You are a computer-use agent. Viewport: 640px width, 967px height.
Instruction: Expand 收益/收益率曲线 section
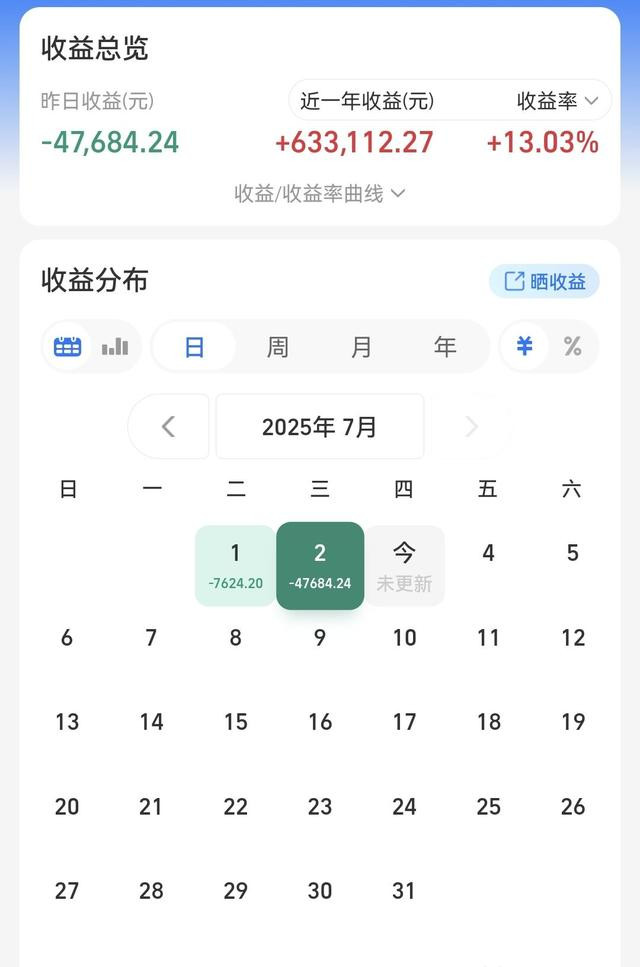pos(319,194)
